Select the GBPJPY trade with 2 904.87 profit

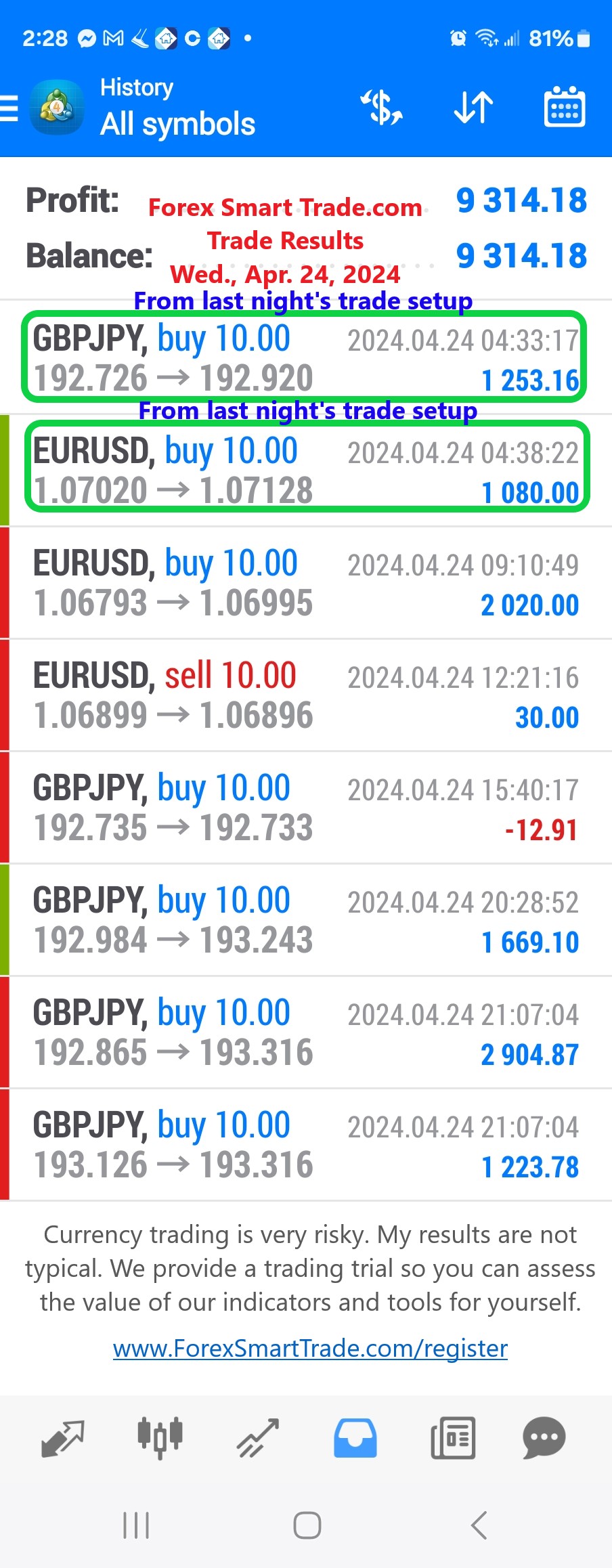[305, 1032]
